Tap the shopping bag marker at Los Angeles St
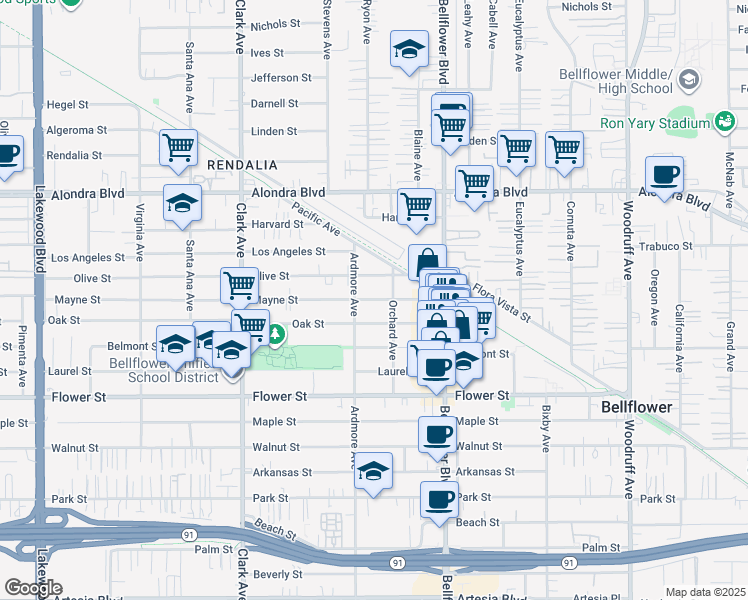The width and height of the screenshot is (748, 600). (427, 263)
